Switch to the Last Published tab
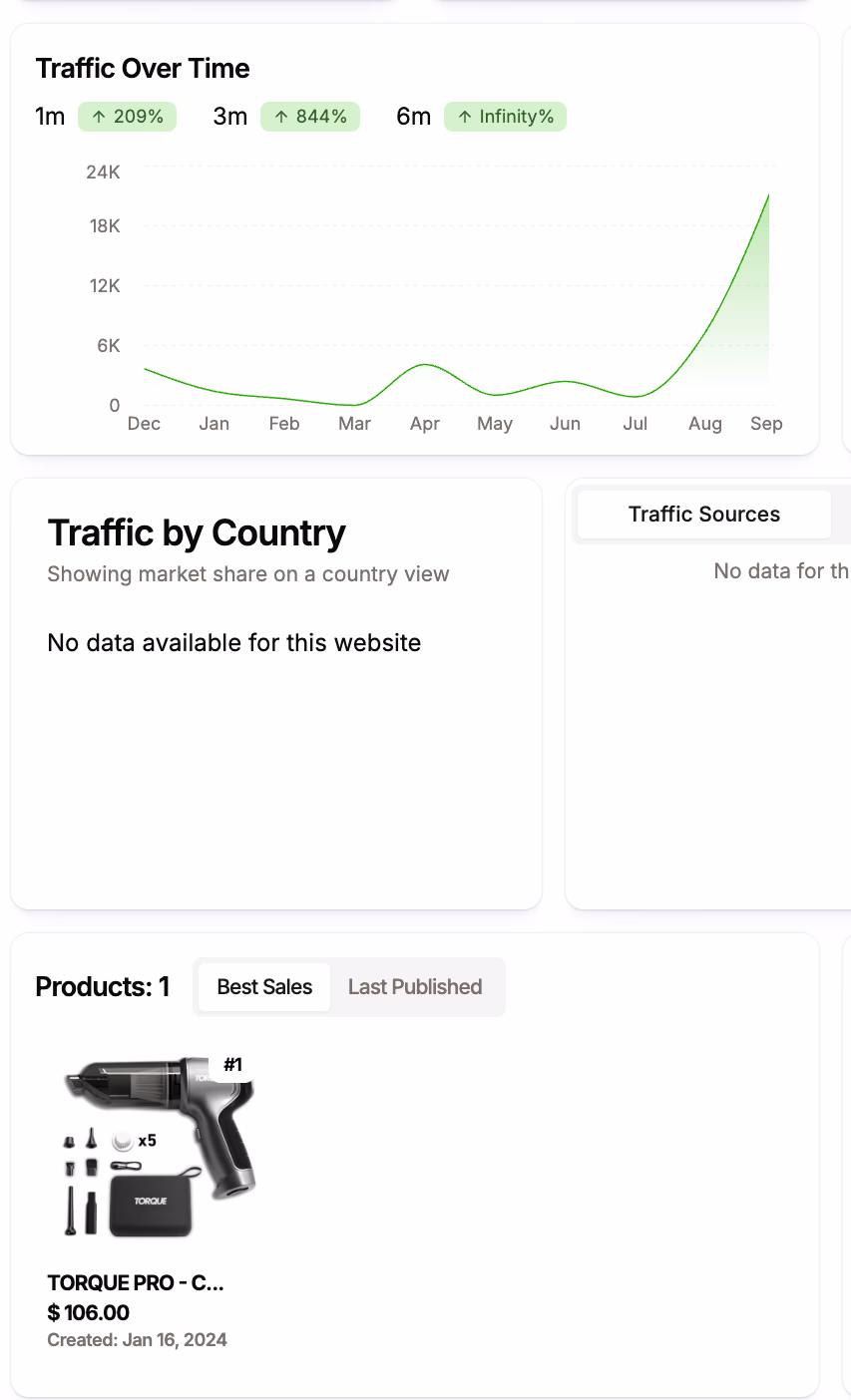Image resolution: width=851 pixels, height=1400 pixels. [x=414, y=986]
